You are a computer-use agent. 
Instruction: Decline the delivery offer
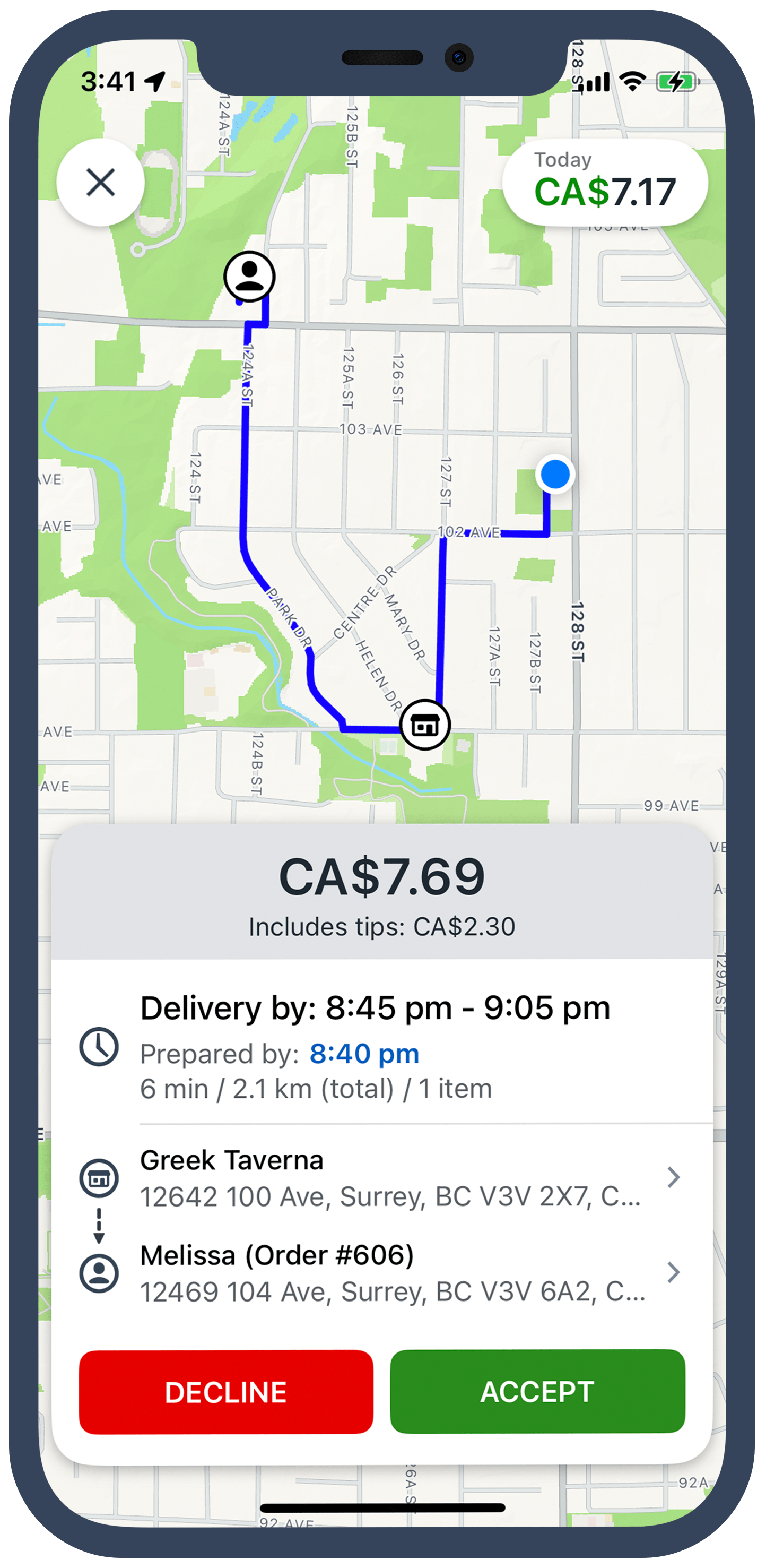point(226,1392)
